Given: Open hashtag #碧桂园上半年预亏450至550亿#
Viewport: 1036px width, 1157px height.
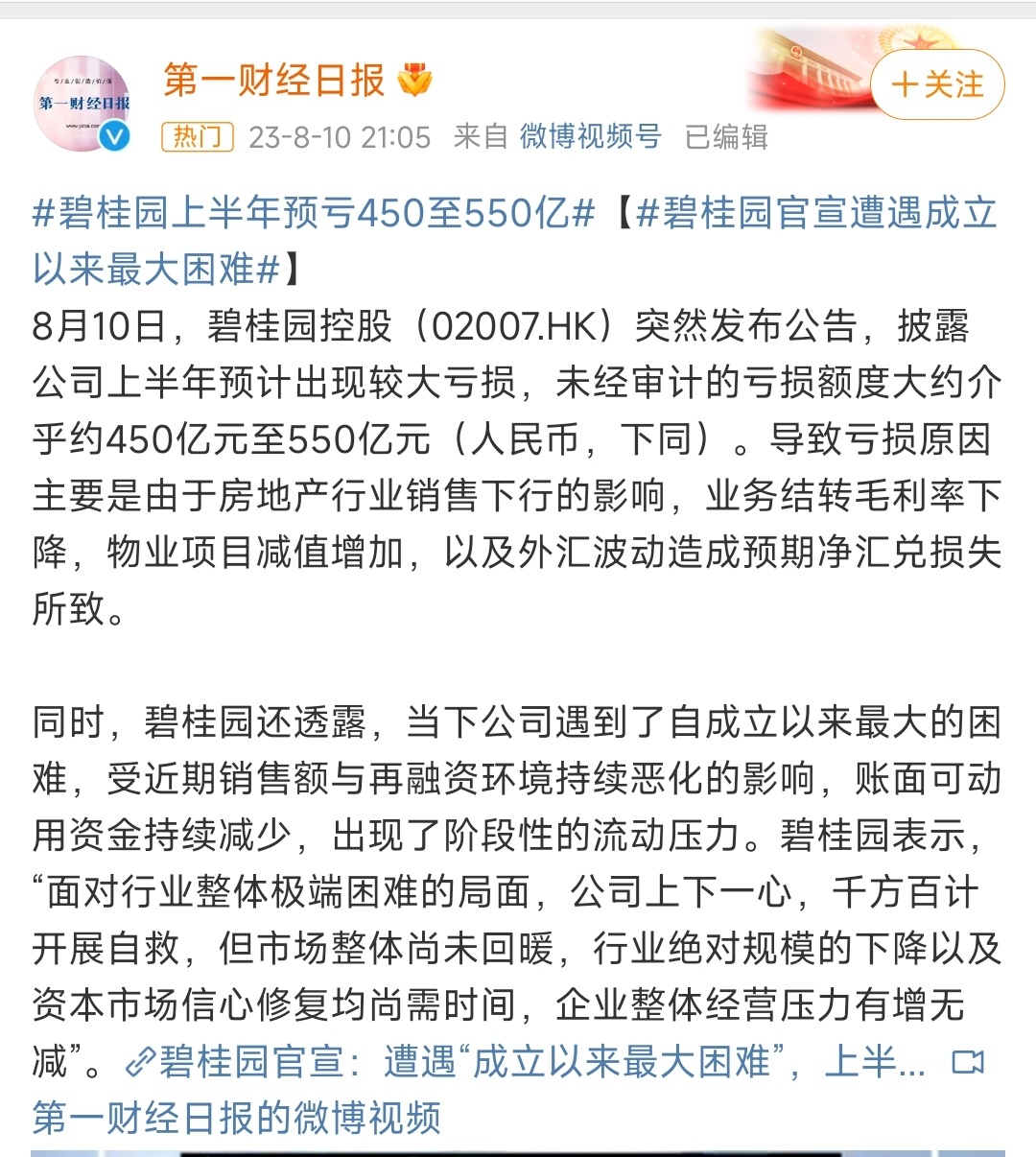Looking at the screenshot, I should click(315, 213).
